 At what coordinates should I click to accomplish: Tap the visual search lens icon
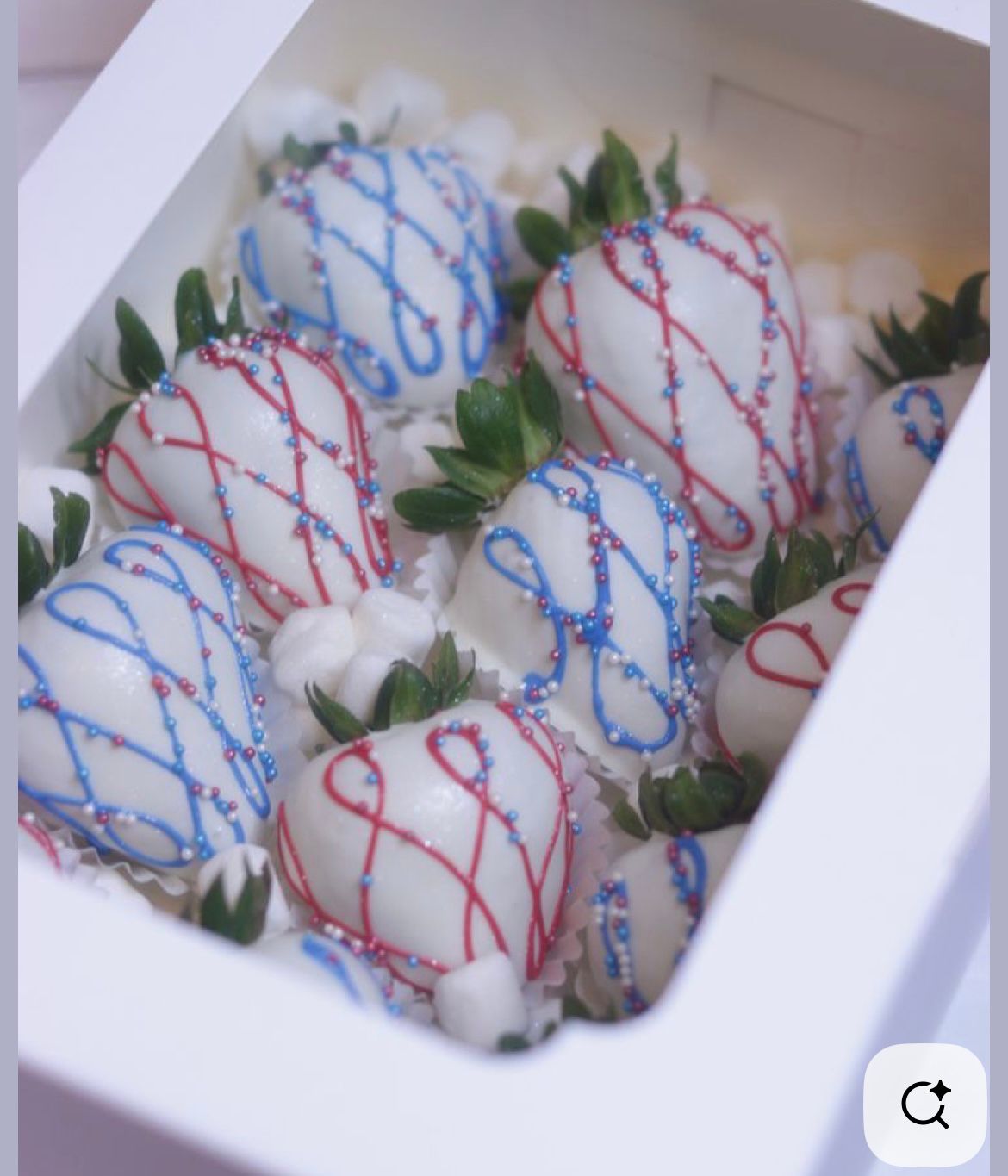point(925,1104)
